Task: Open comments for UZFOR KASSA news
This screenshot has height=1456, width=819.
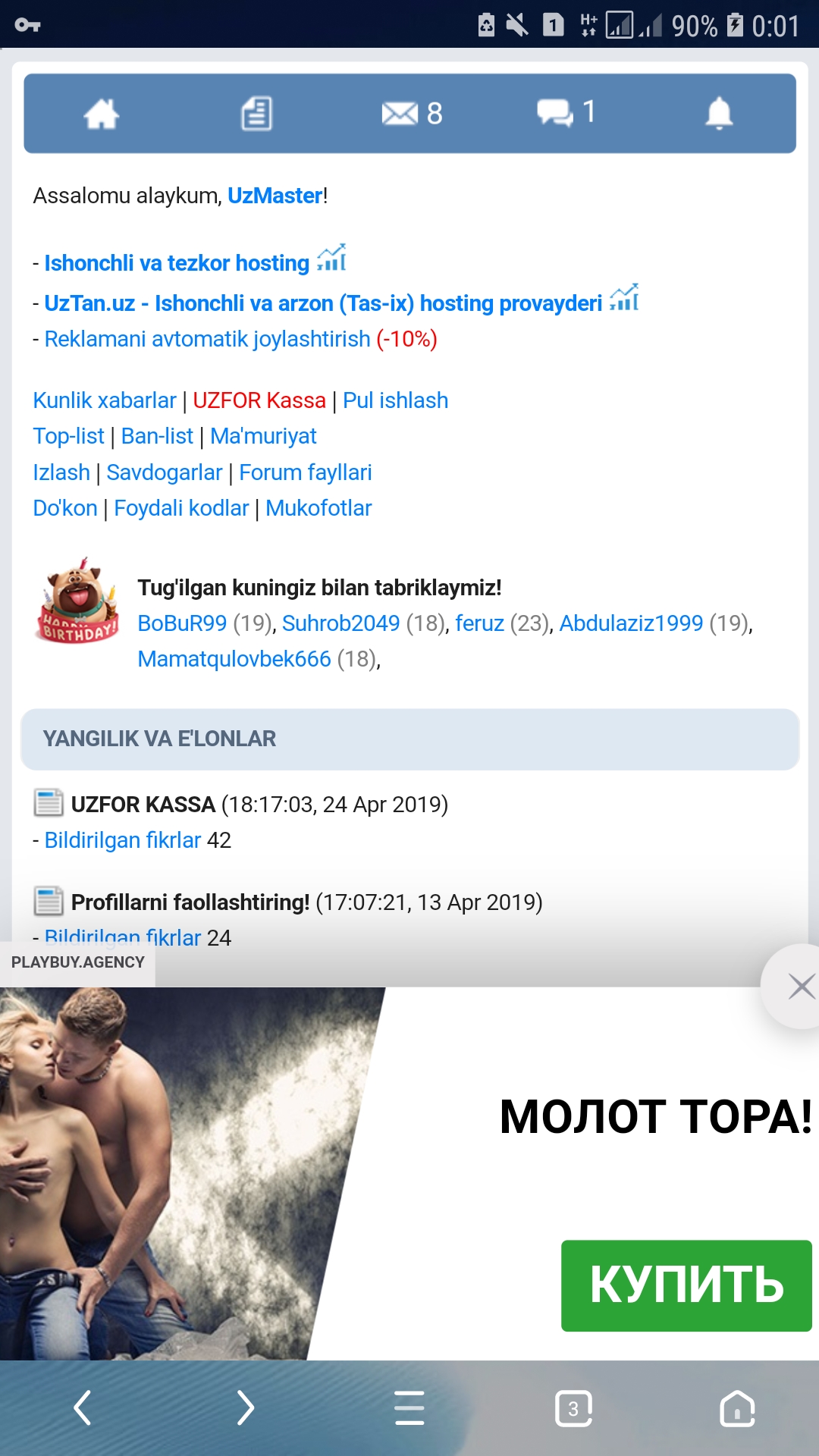Action: pyautogui.click(x=123, y=840)
